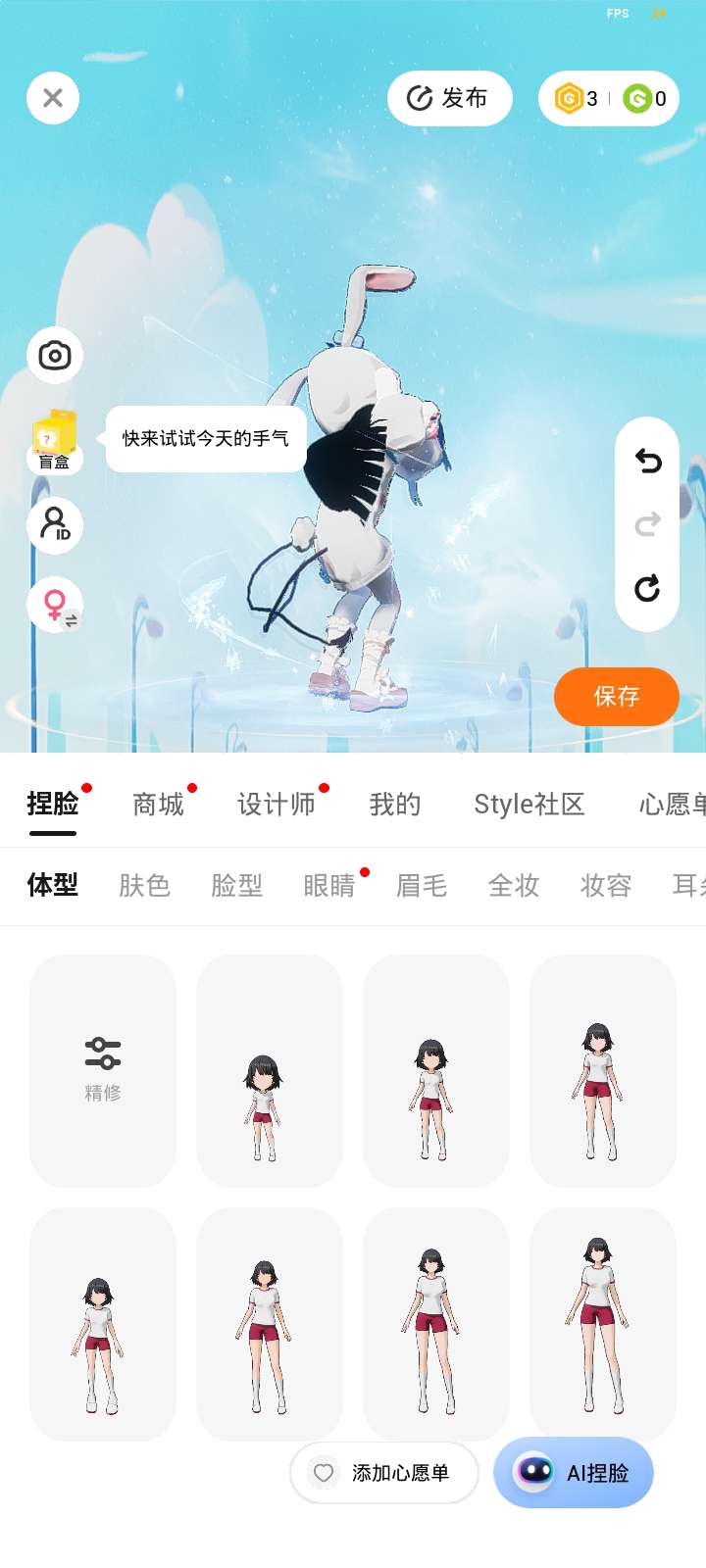706x1568 pixels.
Task: Save the avatar with 保存
Action: point(616,697)
